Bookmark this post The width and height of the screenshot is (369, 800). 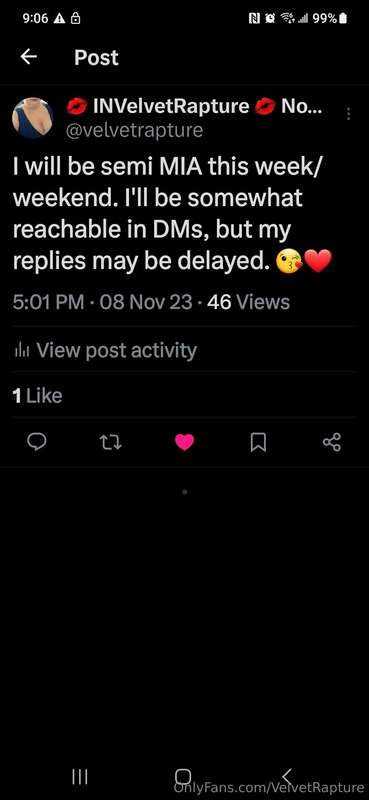click(258, 442)
